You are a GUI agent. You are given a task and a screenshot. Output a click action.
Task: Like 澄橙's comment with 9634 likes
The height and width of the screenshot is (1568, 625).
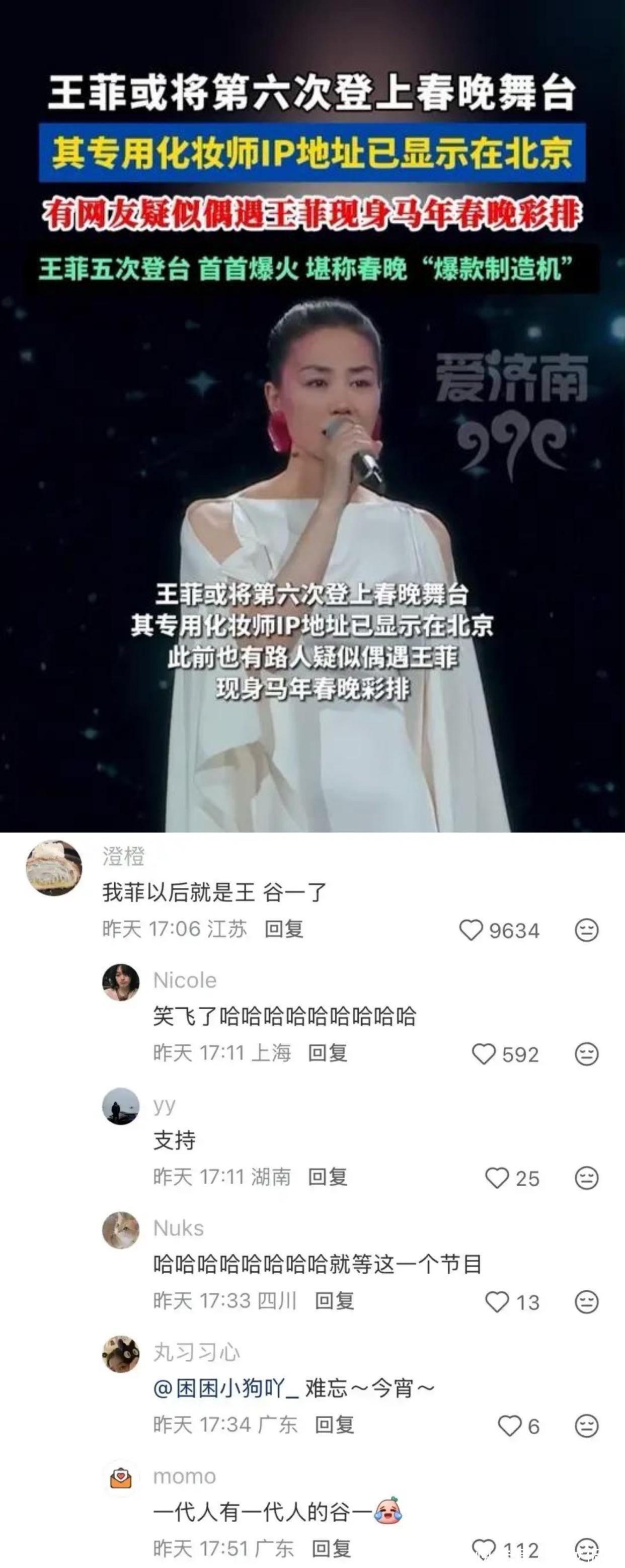click(x=471, y=930)
